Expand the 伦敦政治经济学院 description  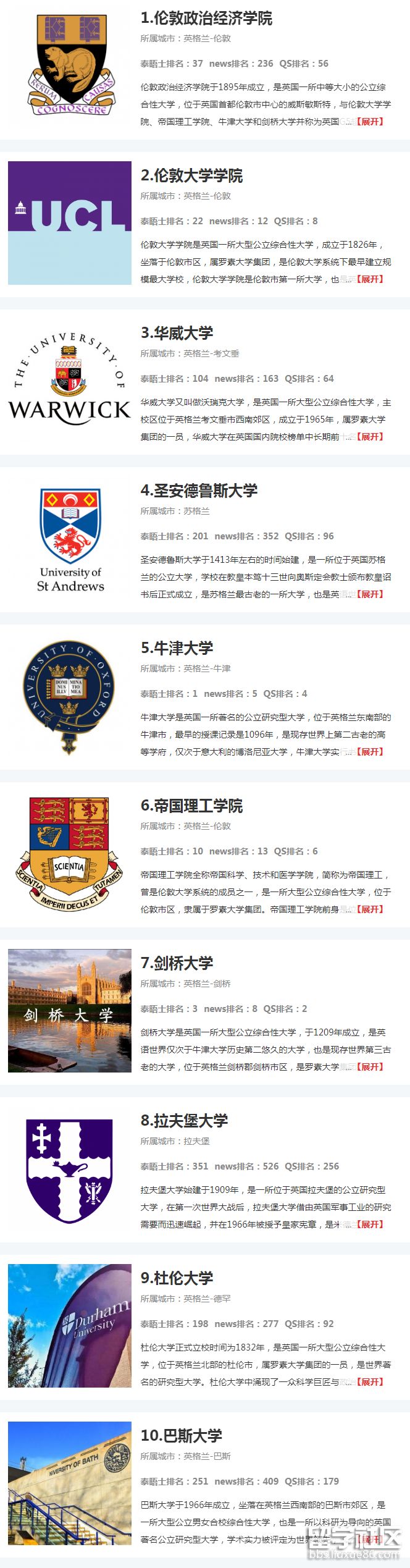370,122
